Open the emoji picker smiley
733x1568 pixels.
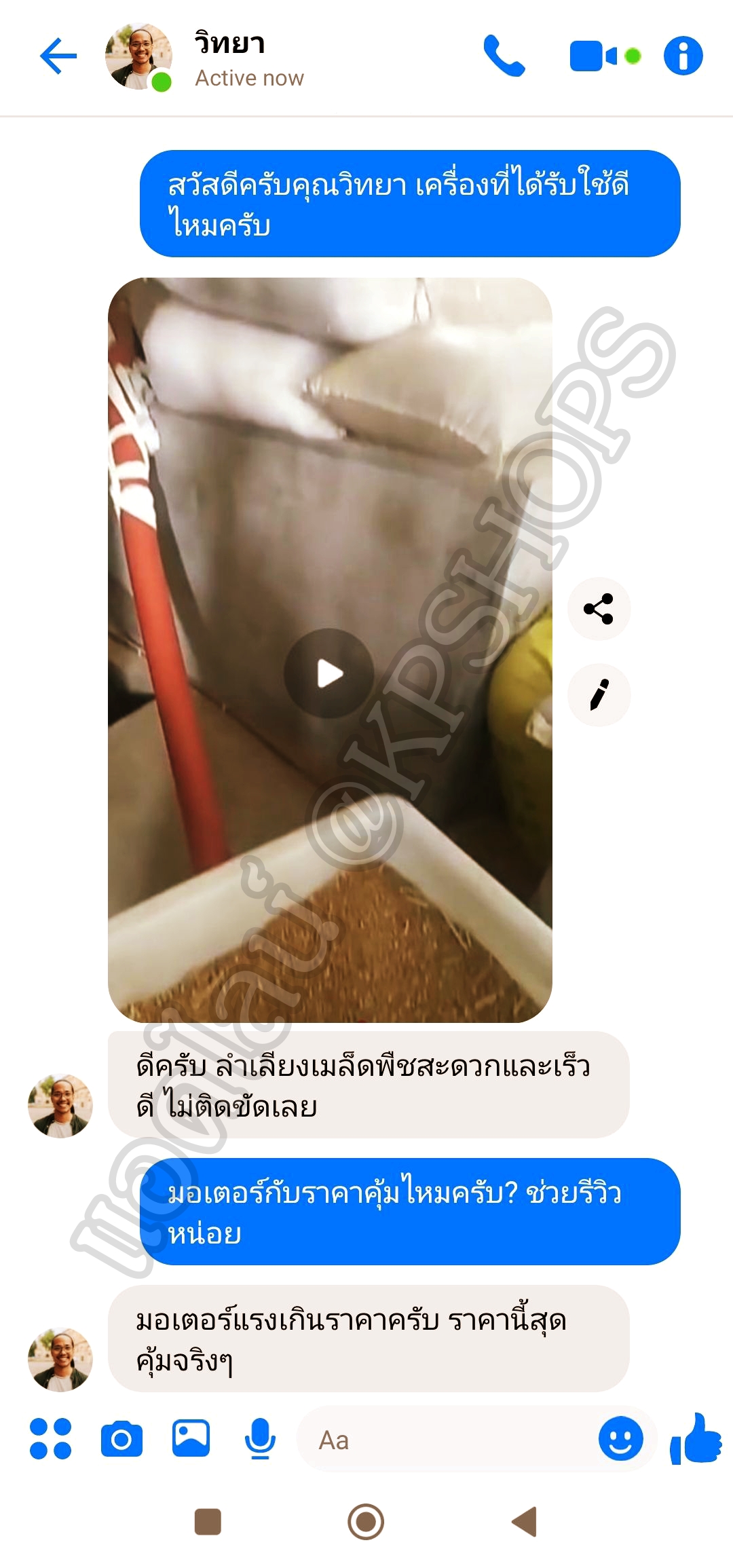point(620,1438)
